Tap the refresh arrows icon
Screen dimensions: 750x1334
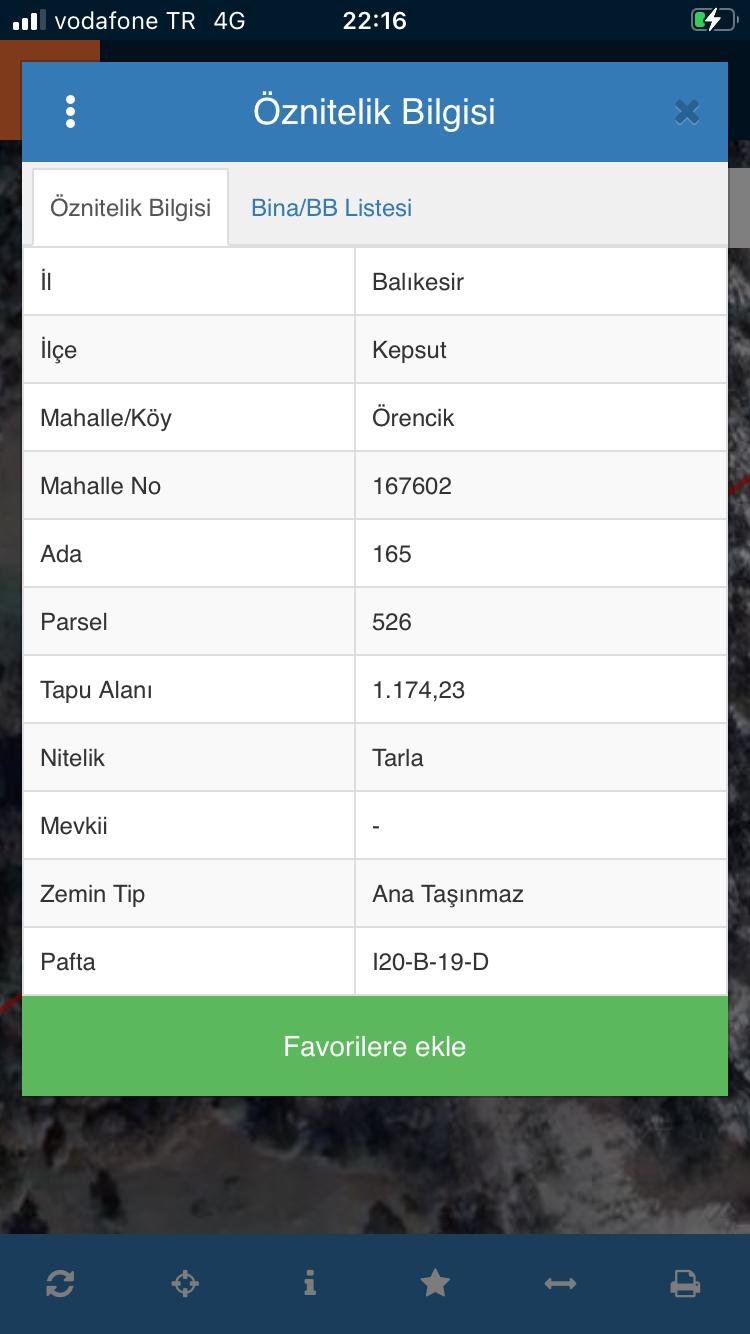pos(60,1283)
